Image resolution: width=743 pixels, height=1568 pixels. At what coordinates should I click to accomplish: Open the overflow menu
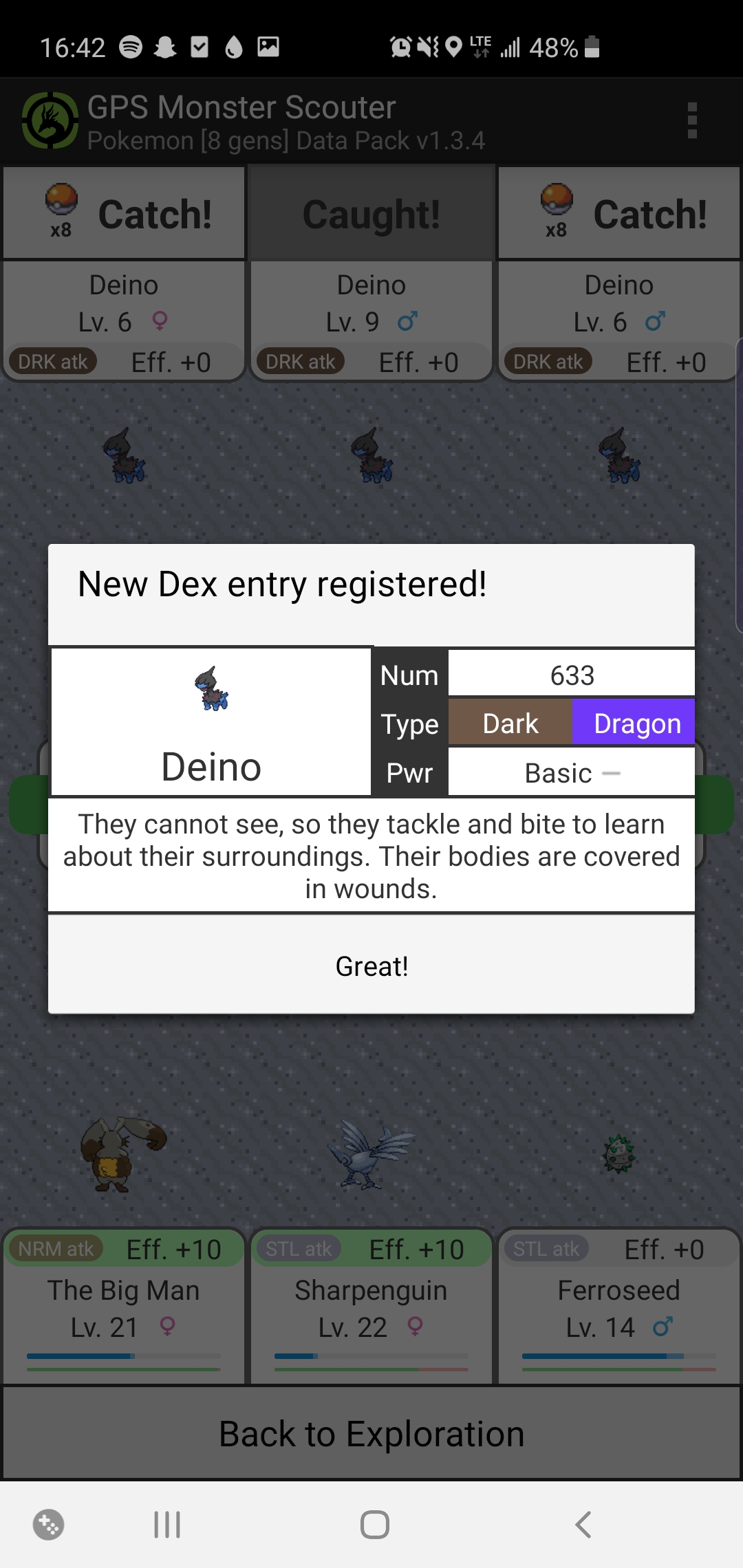(692, 121)
